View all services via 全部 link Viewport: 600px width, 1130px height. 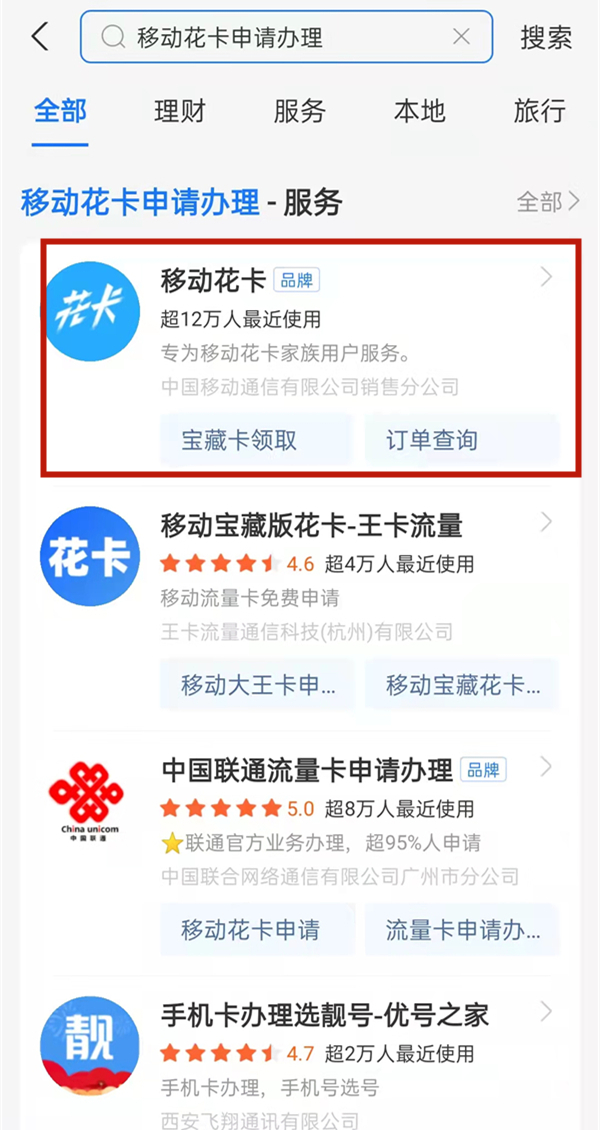click(x=547, y=202)
